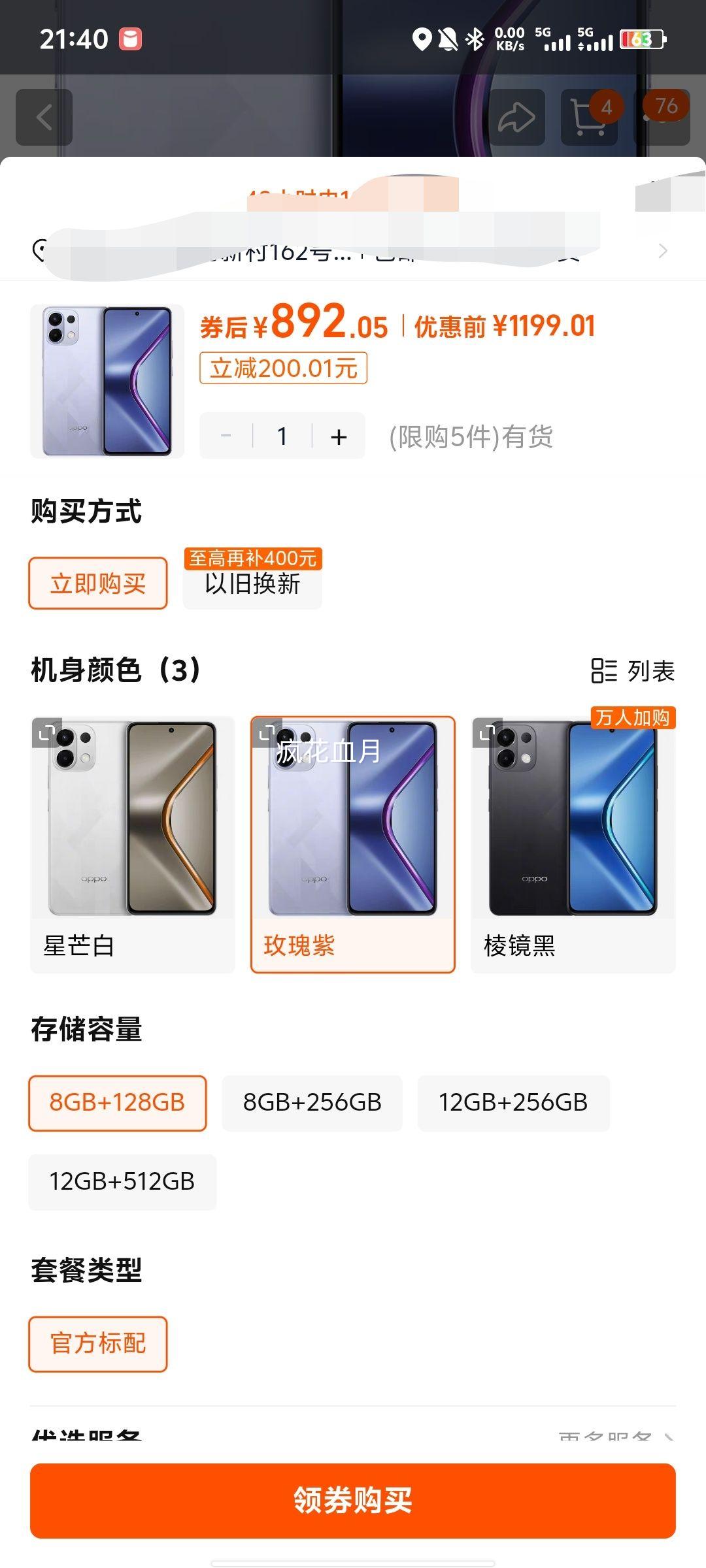Image resolution: width=706 pixels, height=1568 pixels.
Task: Select the 8GB+256GB storage tab
Action: coord(312,1103)
